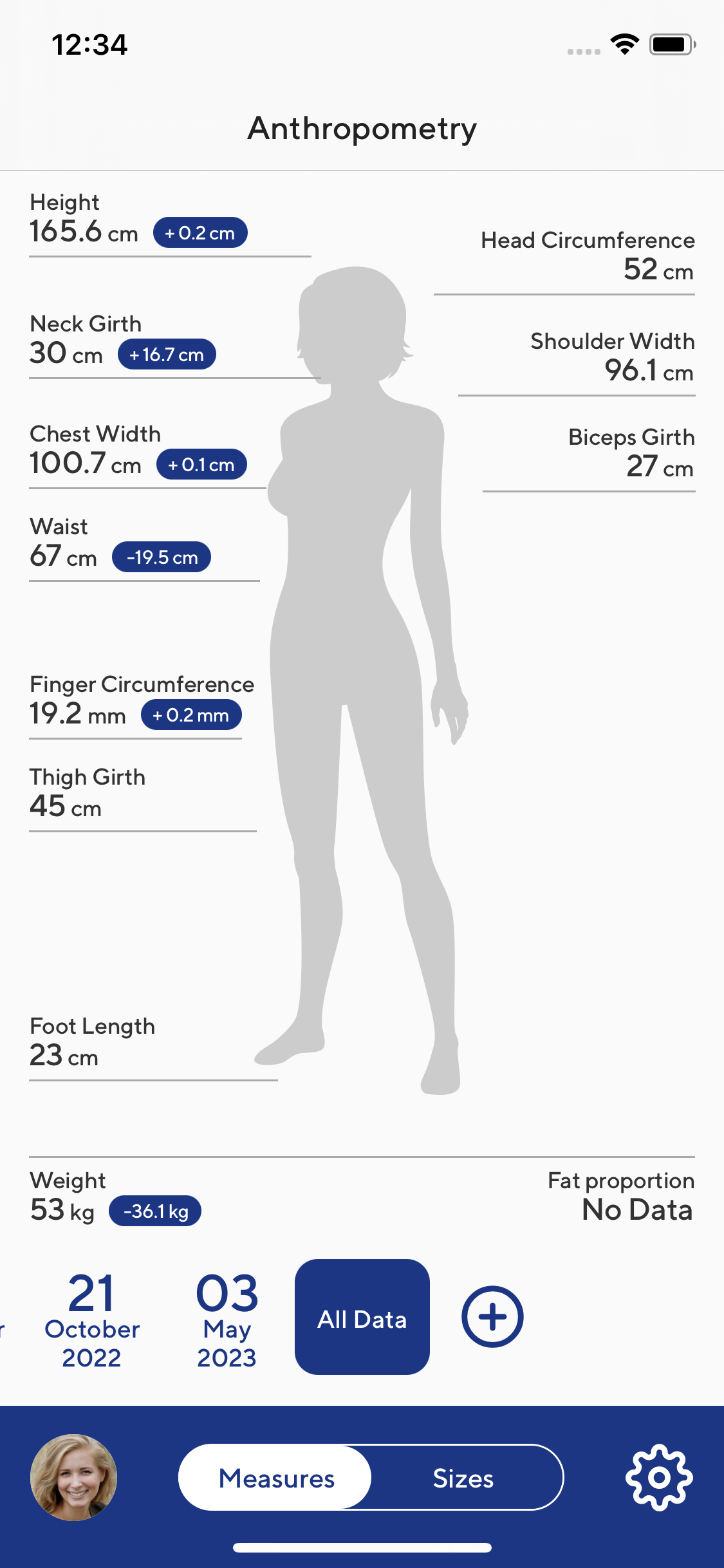Choose the 03 May 2023 date

pos(227,1320)
